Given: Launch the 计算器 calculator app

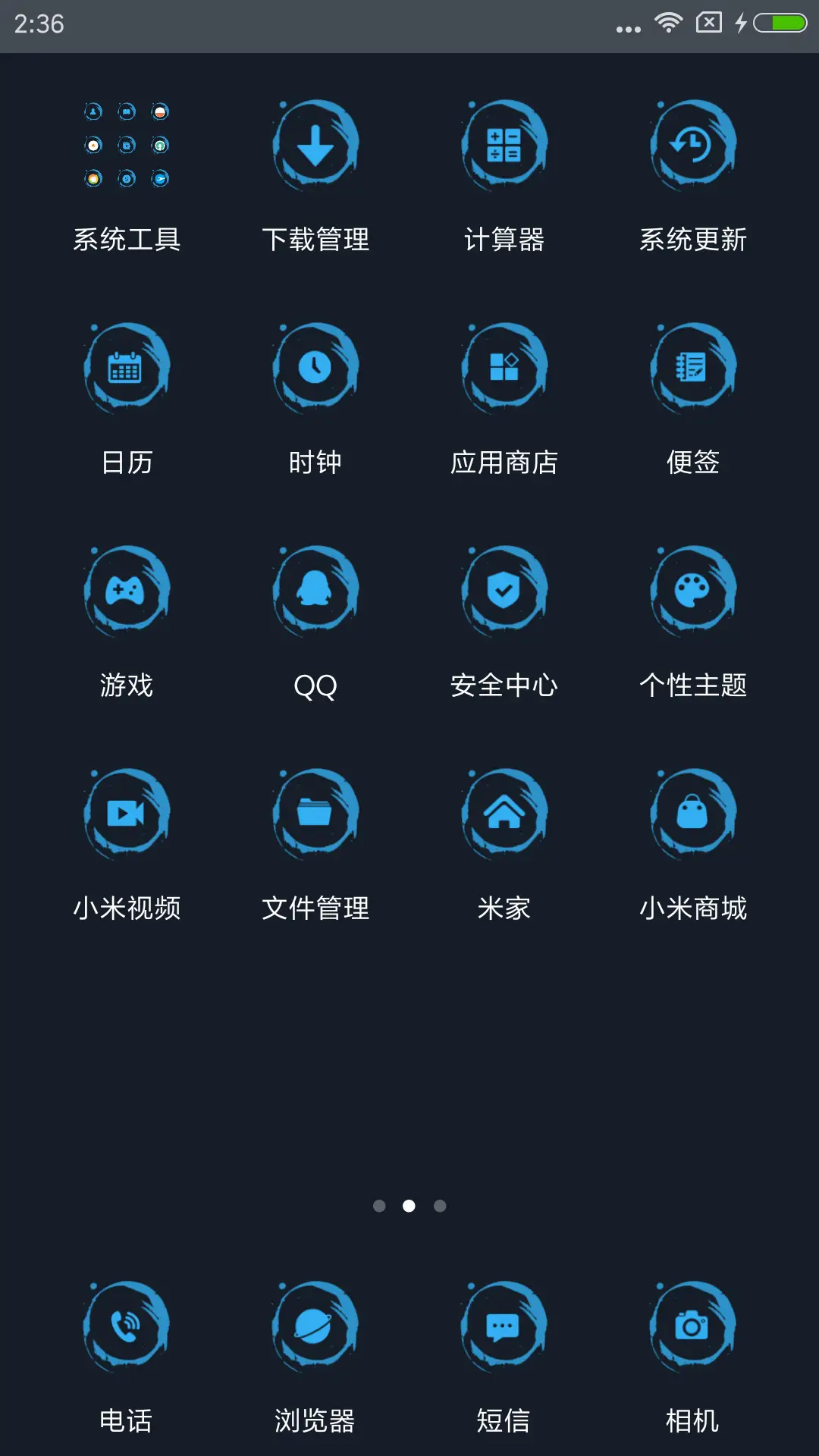Looking at the screenshot, I should 504,146.
